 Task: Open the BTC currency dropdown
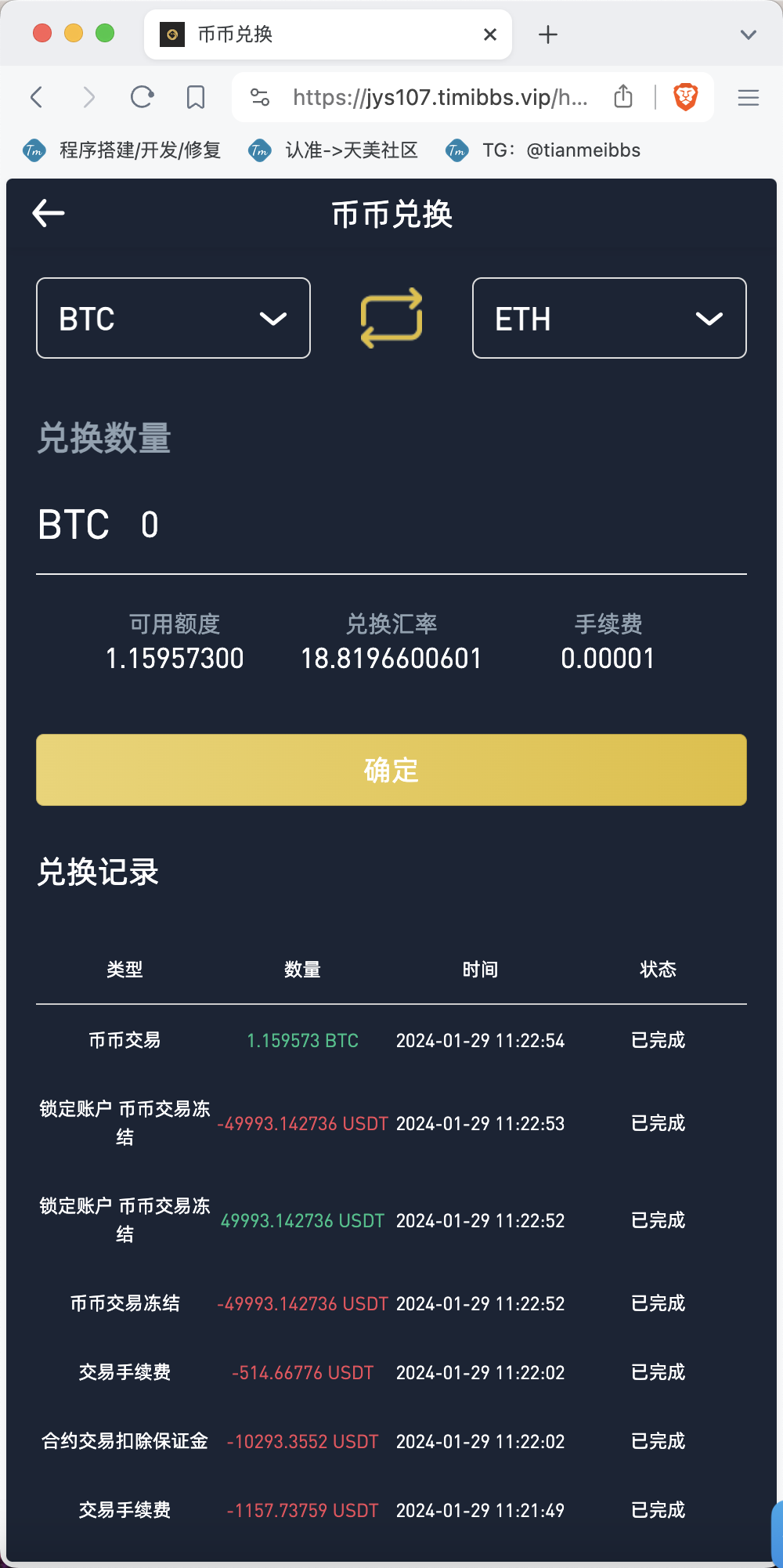[x=173, y=318]
